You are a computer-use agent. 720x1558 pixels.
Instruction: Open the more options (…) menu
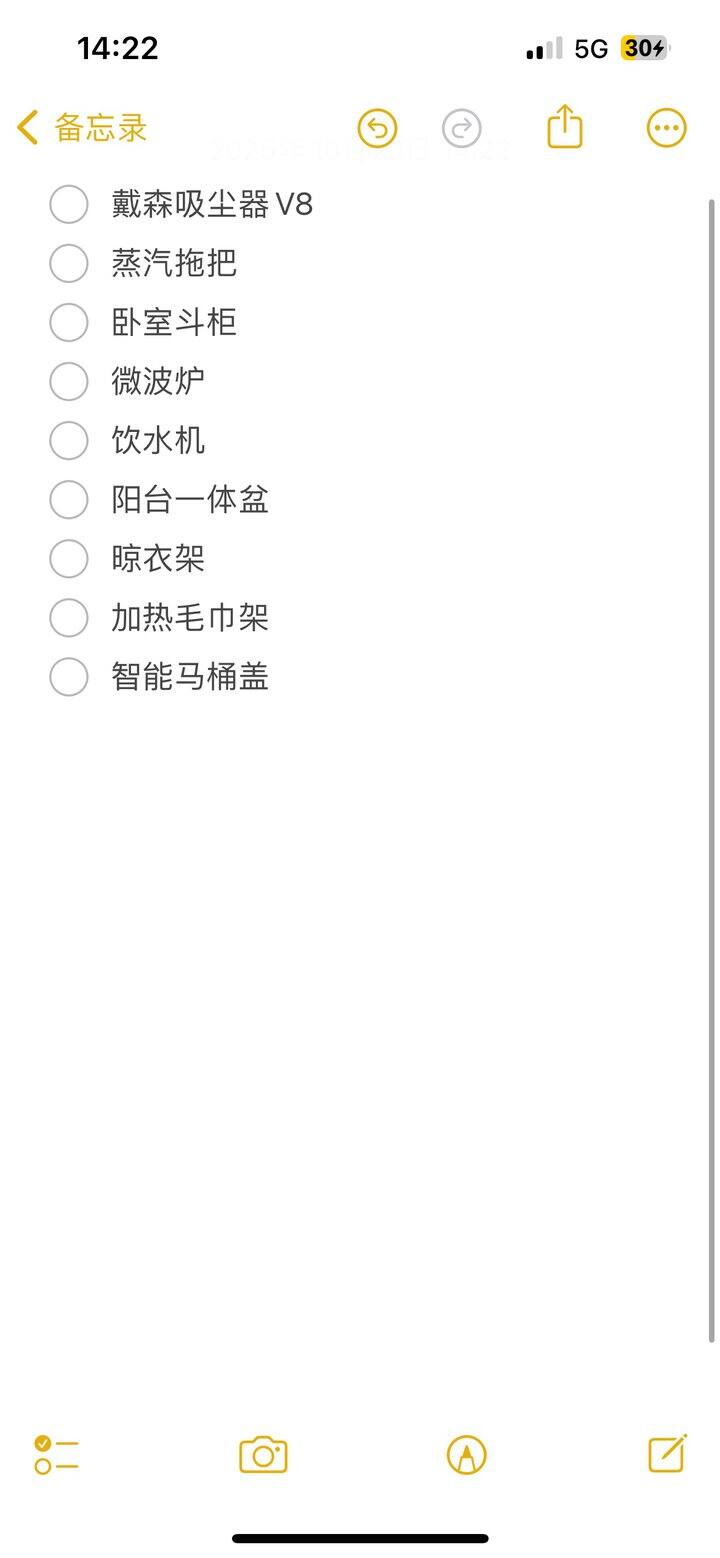point(666,127)
